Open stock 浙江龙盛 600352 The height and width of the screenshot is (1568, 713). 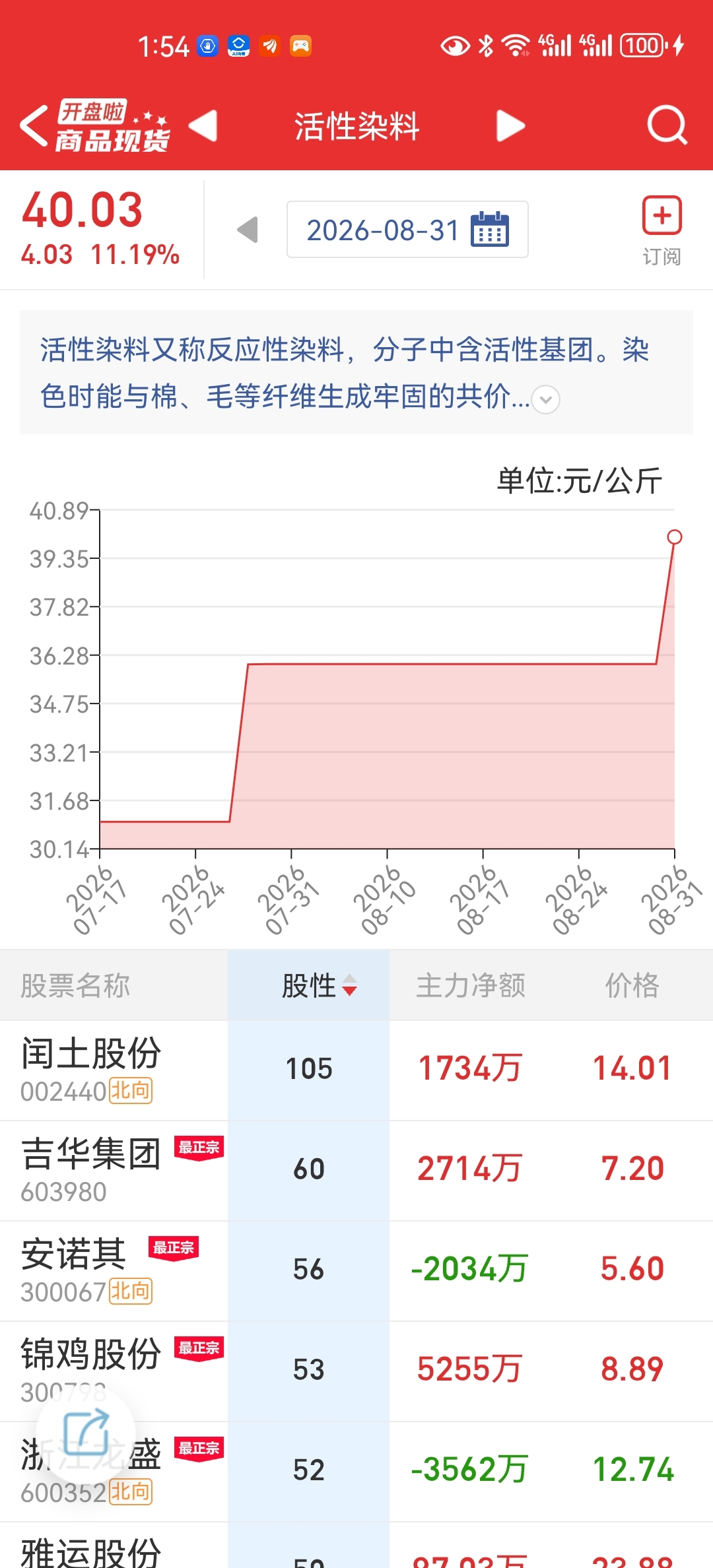click(x=356, y=1471)
